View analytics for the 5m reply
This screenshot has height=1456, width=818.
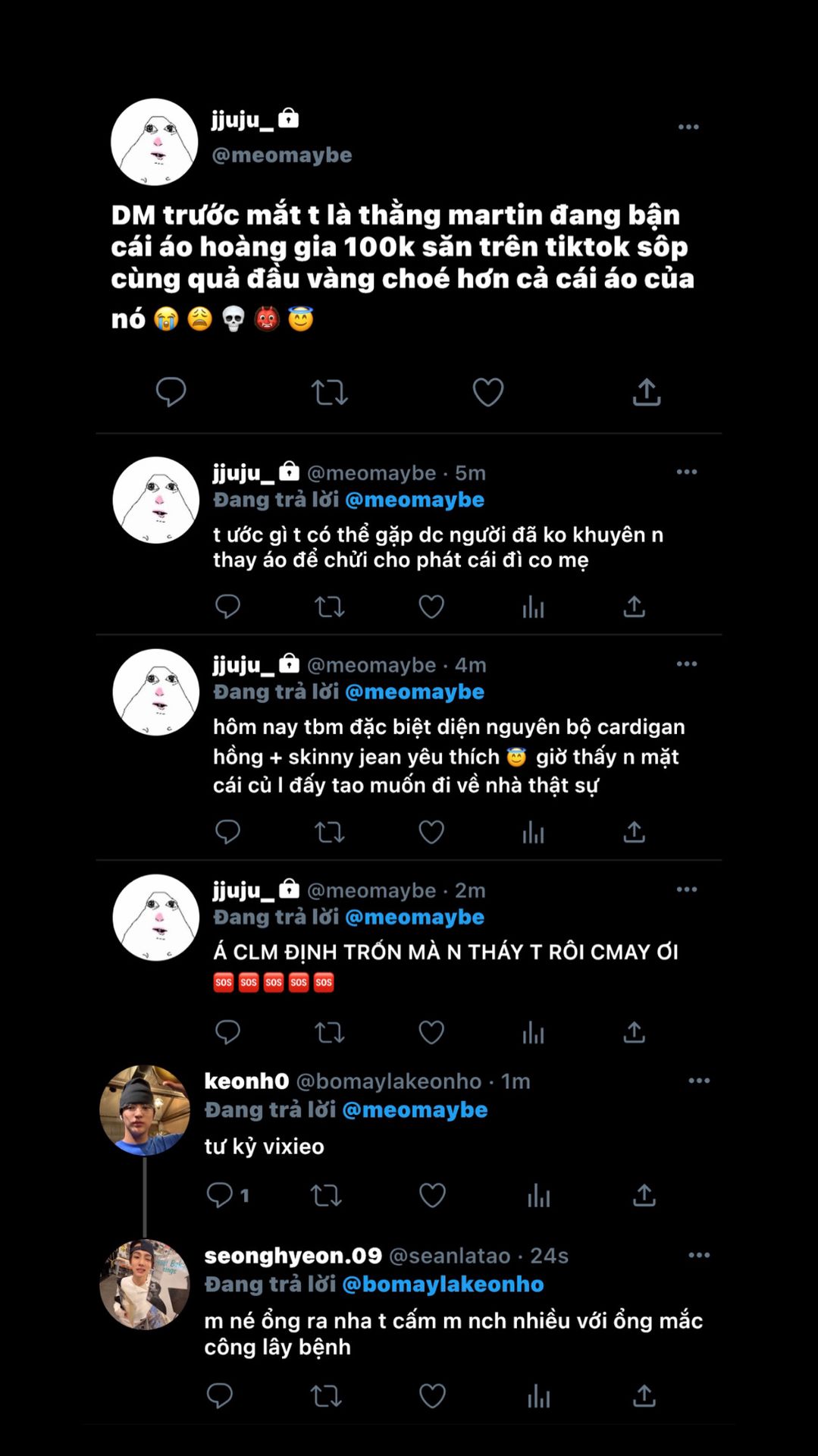pos(533,607)
